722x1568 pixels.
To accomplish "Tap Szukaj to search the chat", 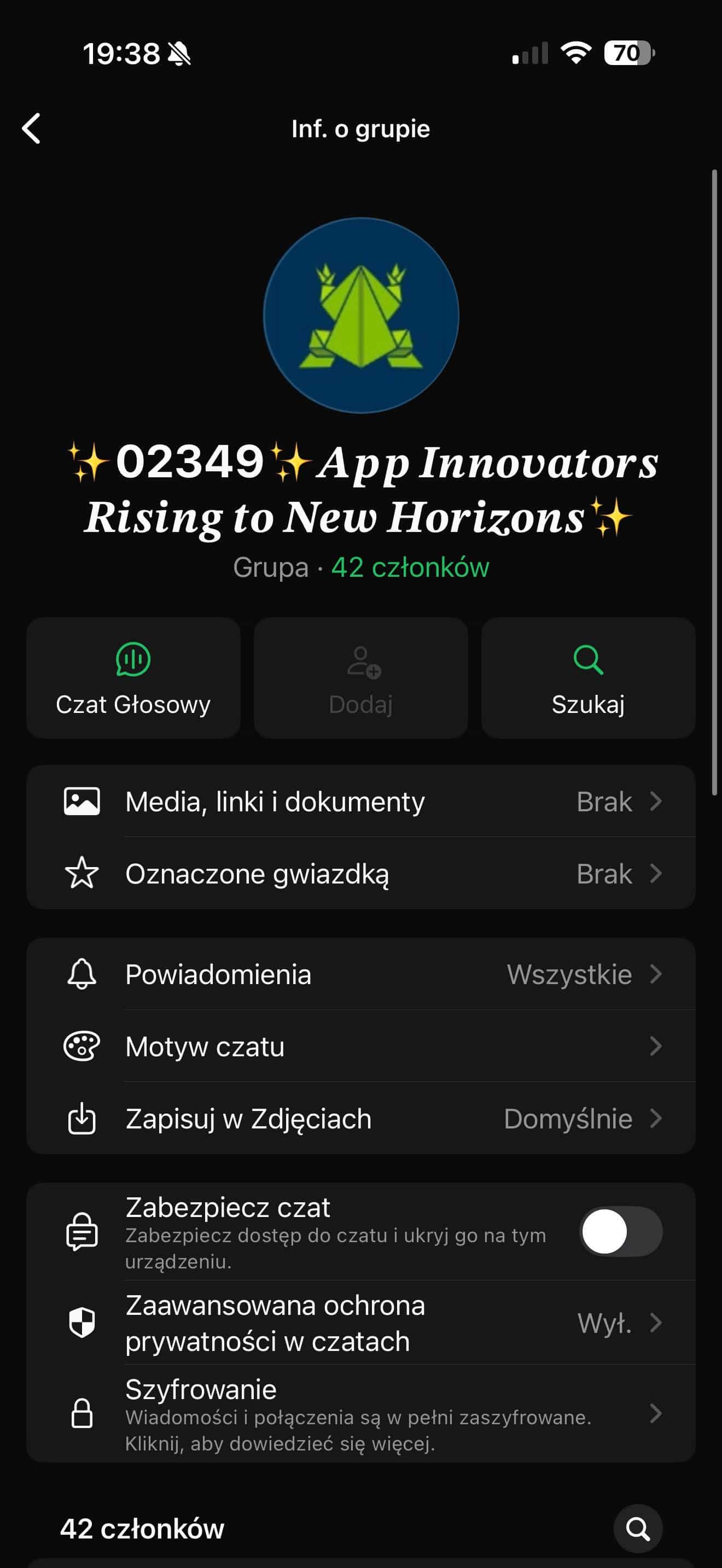I will click(x=588, y=677).
